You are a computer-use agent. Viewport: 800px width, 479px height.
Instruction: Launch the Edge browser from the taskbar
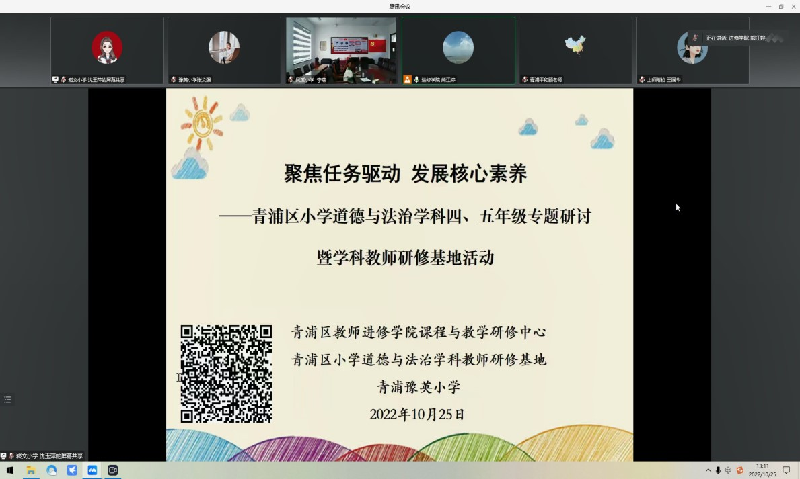[x=52, y=470]
